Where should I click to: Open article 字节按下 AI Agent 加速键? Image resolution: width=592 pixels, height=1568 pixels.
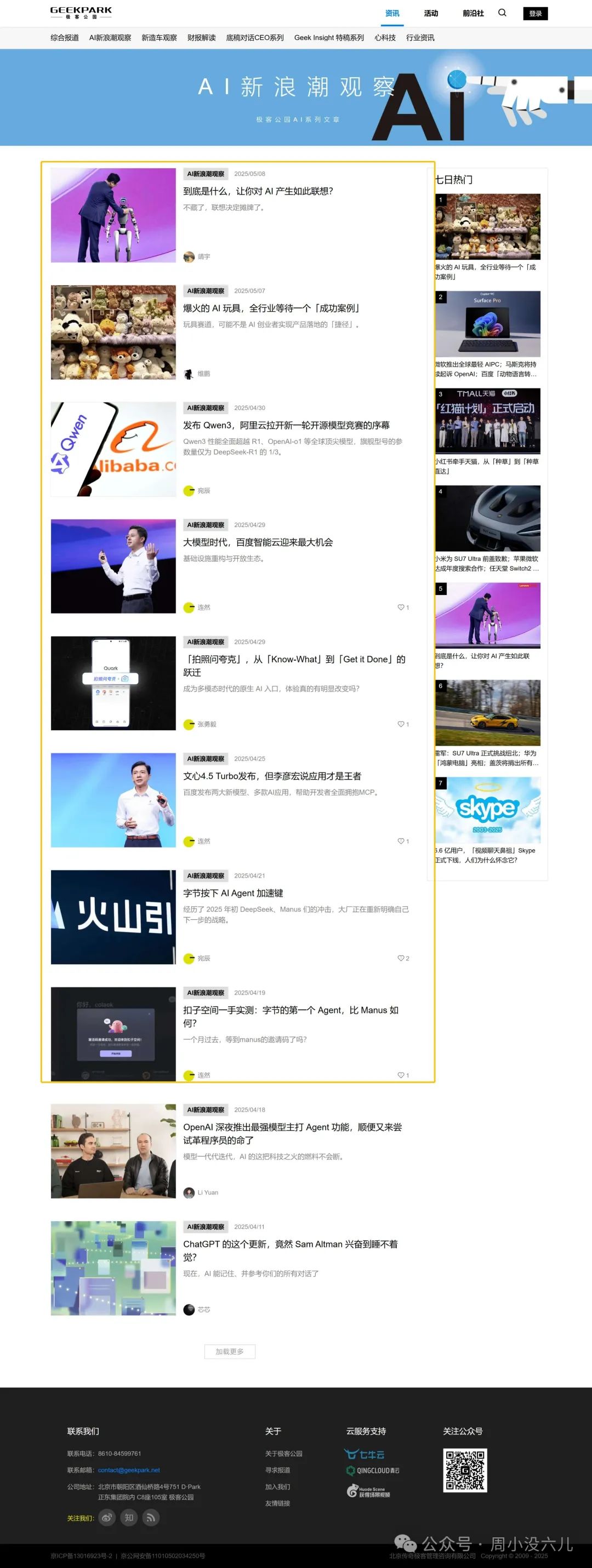tap(232, 893)
